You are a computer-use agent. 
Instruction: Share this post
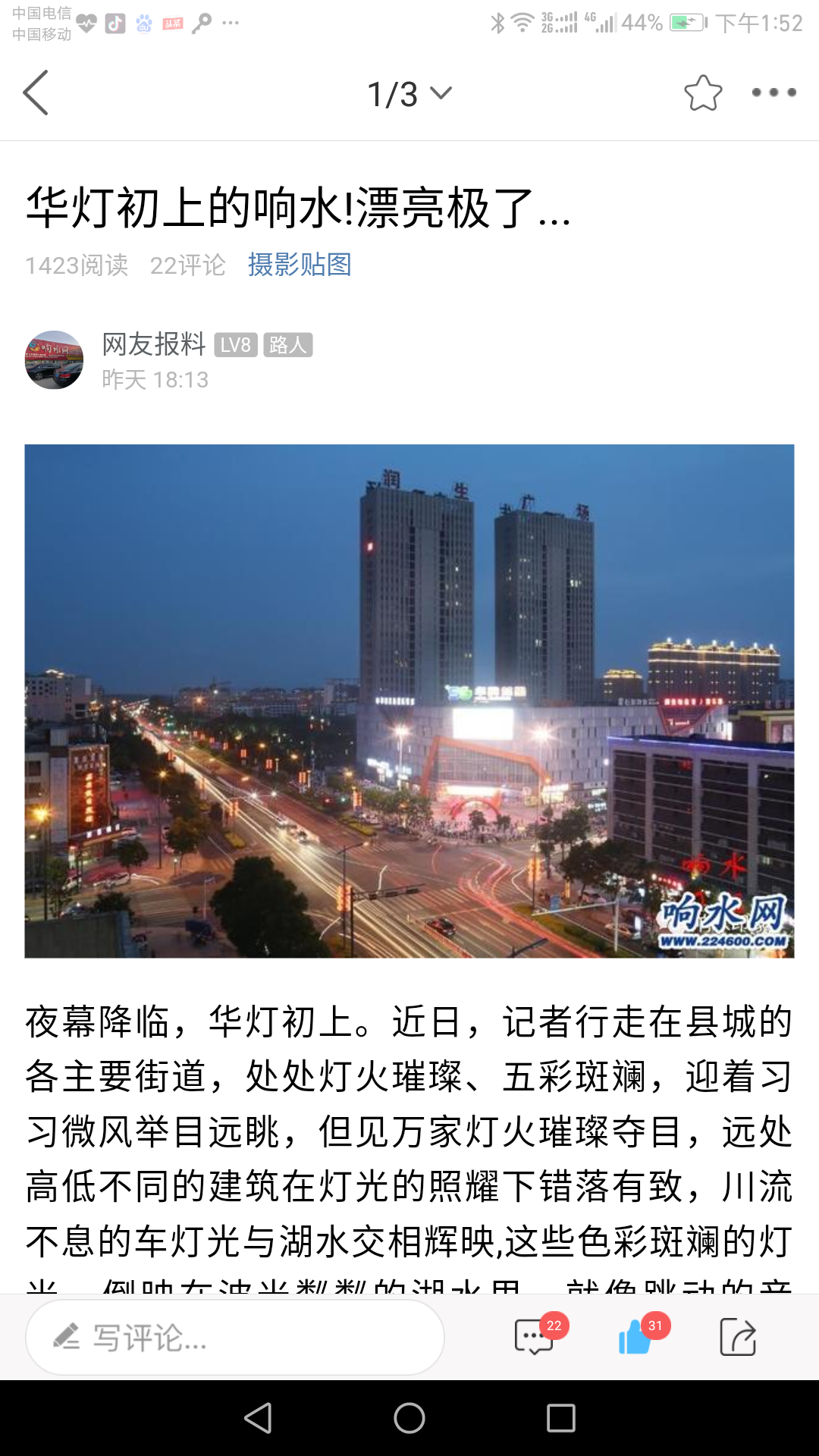[x=737, y=1337]
